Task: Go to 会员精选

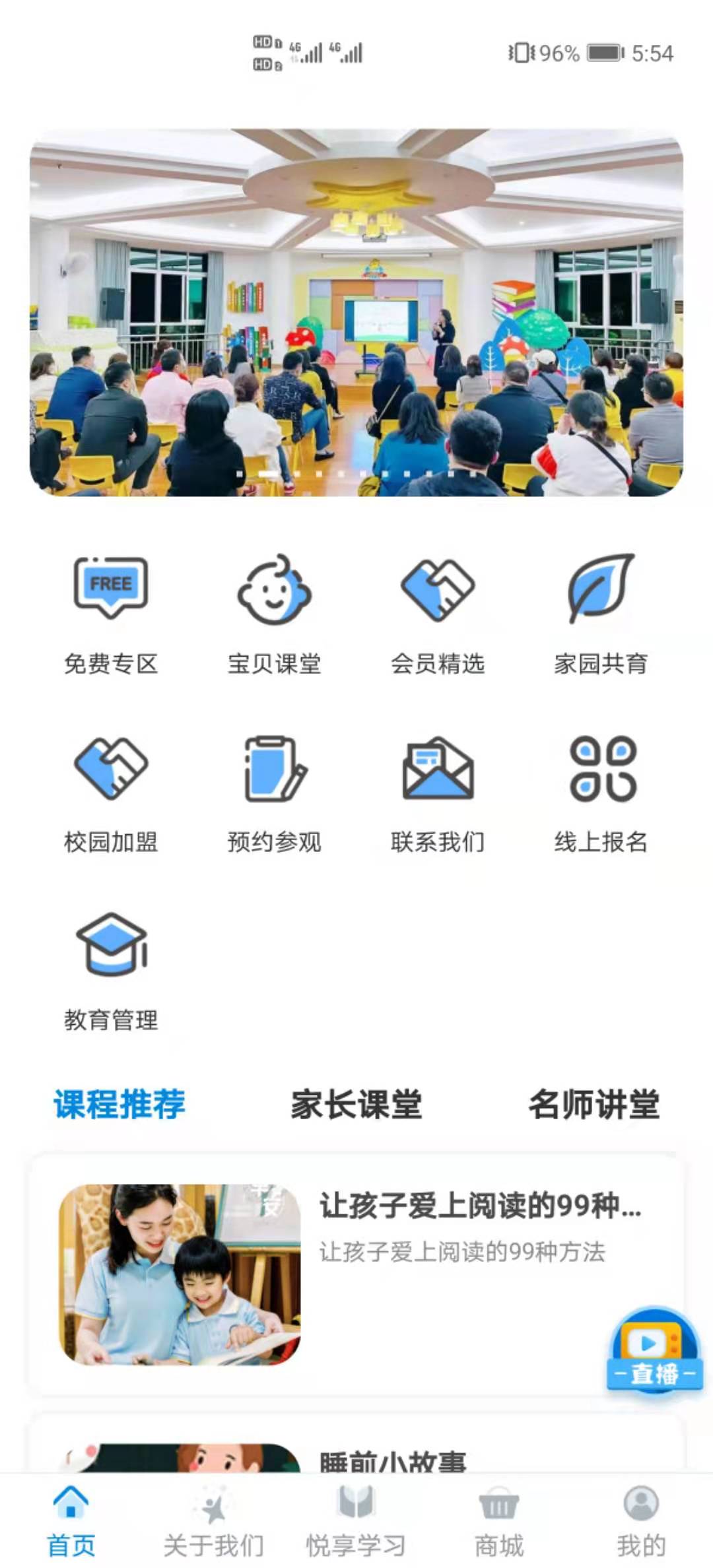Action: click(x=438, y=615)
